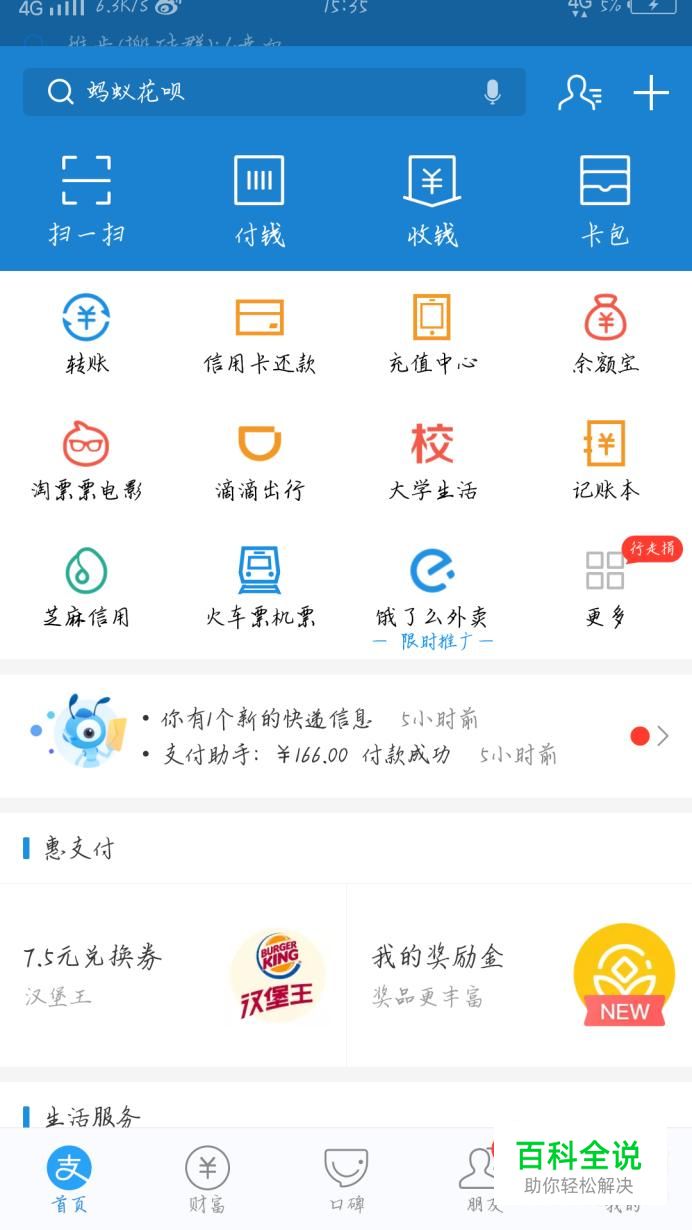The image size is (692, 1230).
Task: Open 转账 transfer
Action: pyautogui.click(x=87, y=335)
